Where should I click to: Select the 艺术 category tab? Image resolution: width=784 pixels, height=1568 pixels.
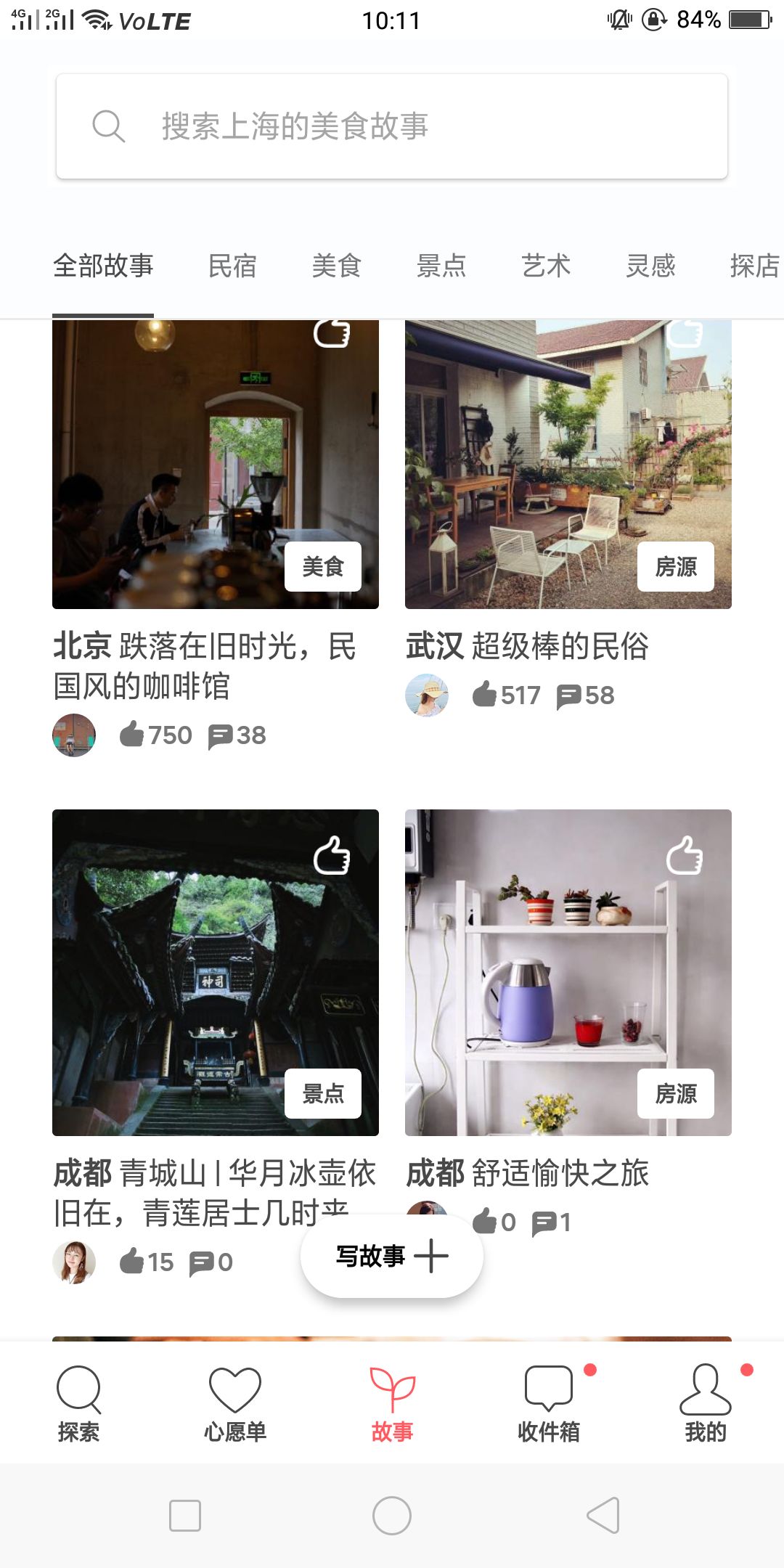(547, 266)
